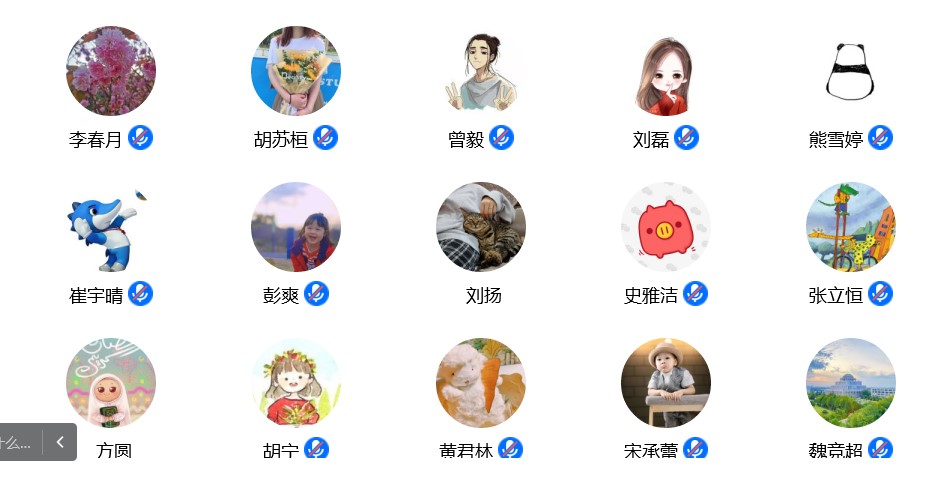Select participant 刘扬
This screenshot has height=477, width=947.
tap(481, 227)
